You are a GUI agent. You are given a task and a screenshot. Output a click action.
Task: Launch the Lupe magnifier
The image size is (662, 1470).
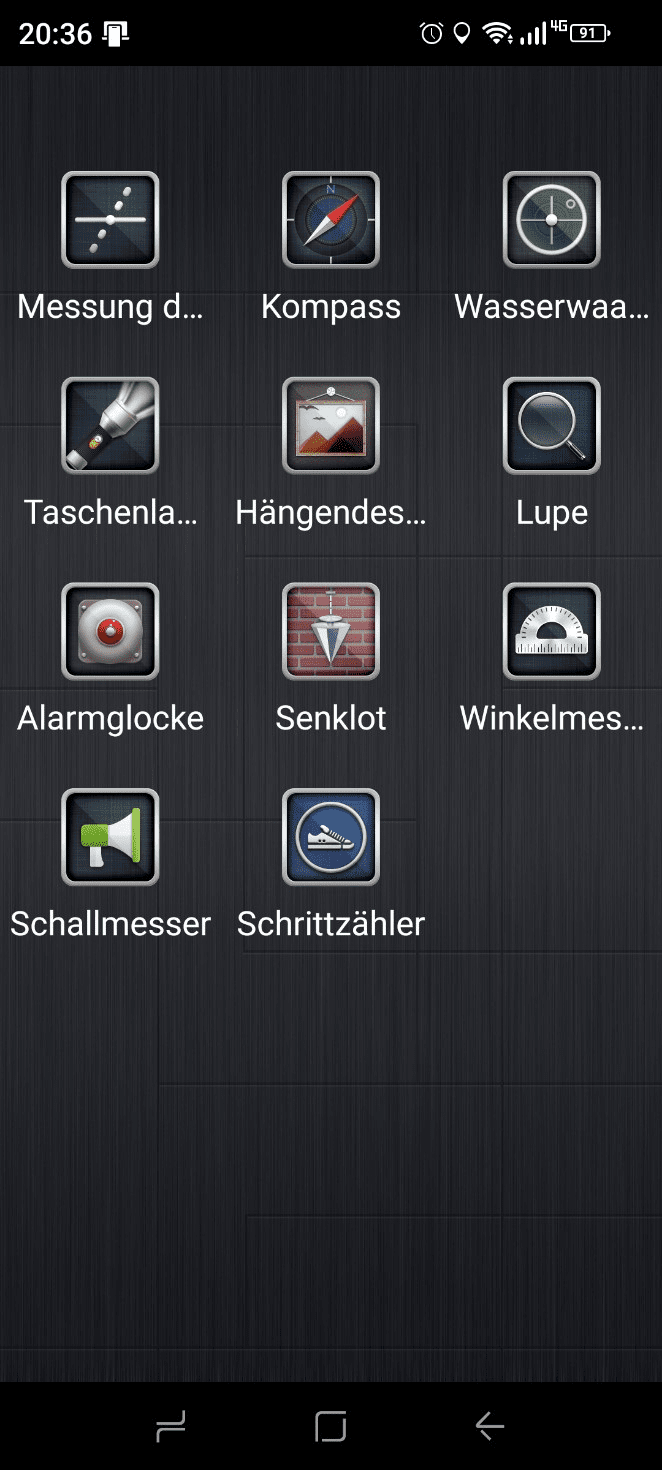coord(552,425)
